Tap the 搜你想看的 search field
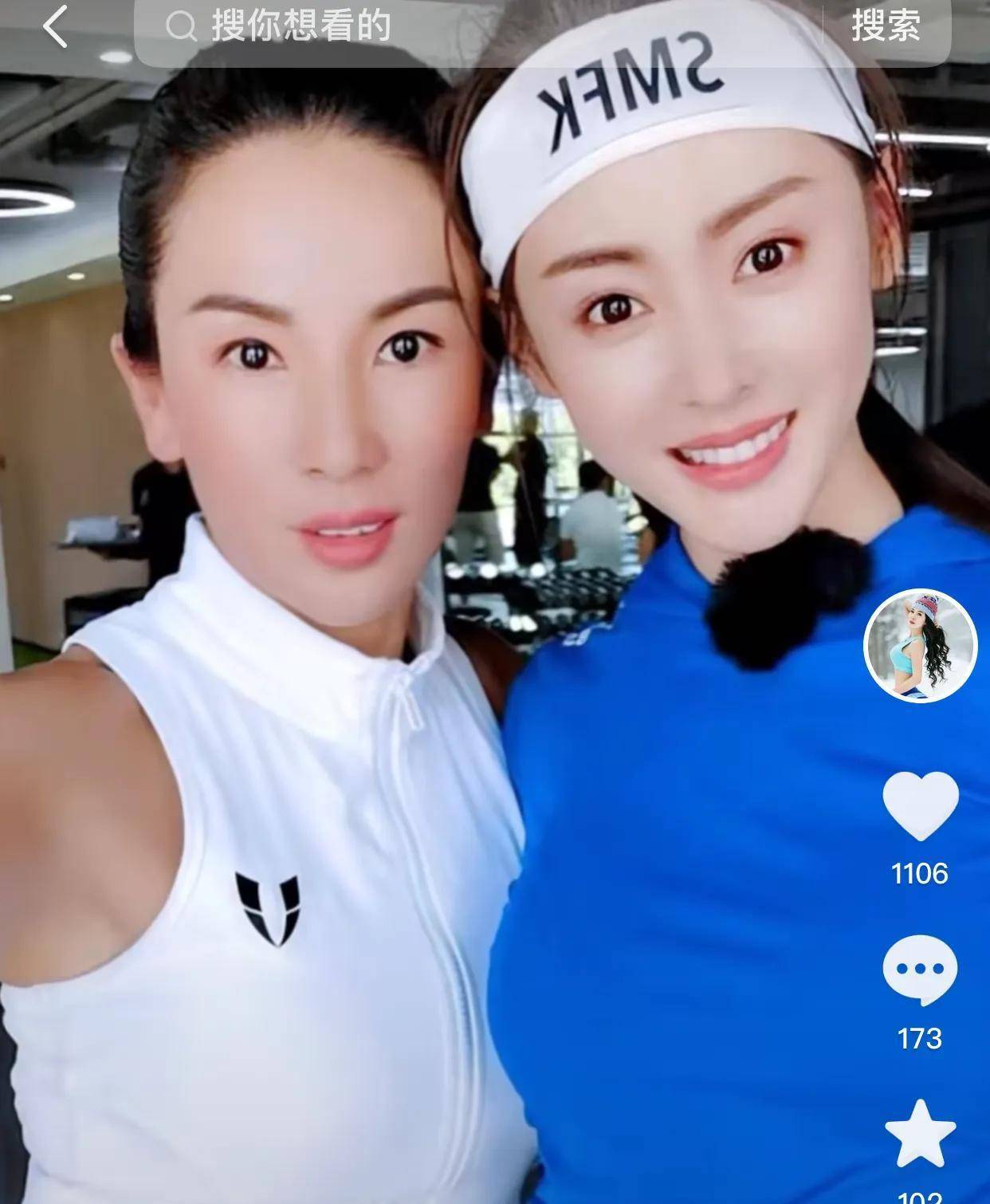The width and height of the screenshot is (990, 1204). (478, 26)
